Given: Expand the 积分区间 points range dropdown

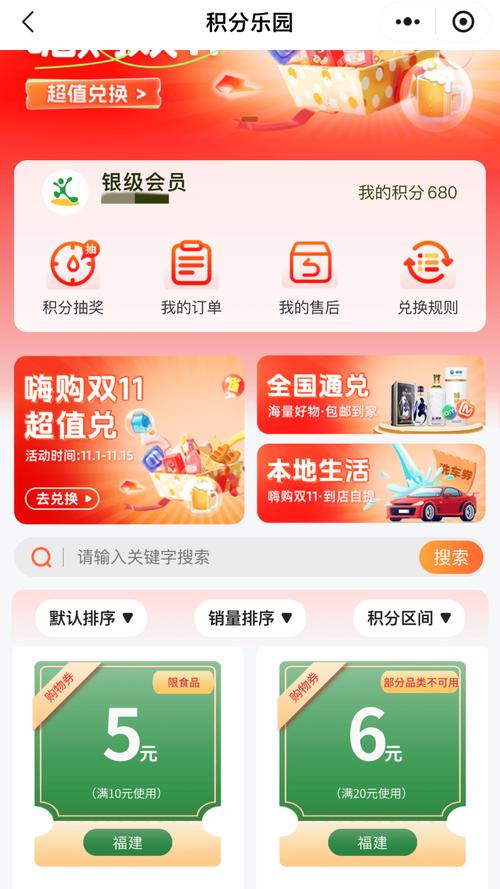Looking at the screenshot, I should click(x=409, y=618).
